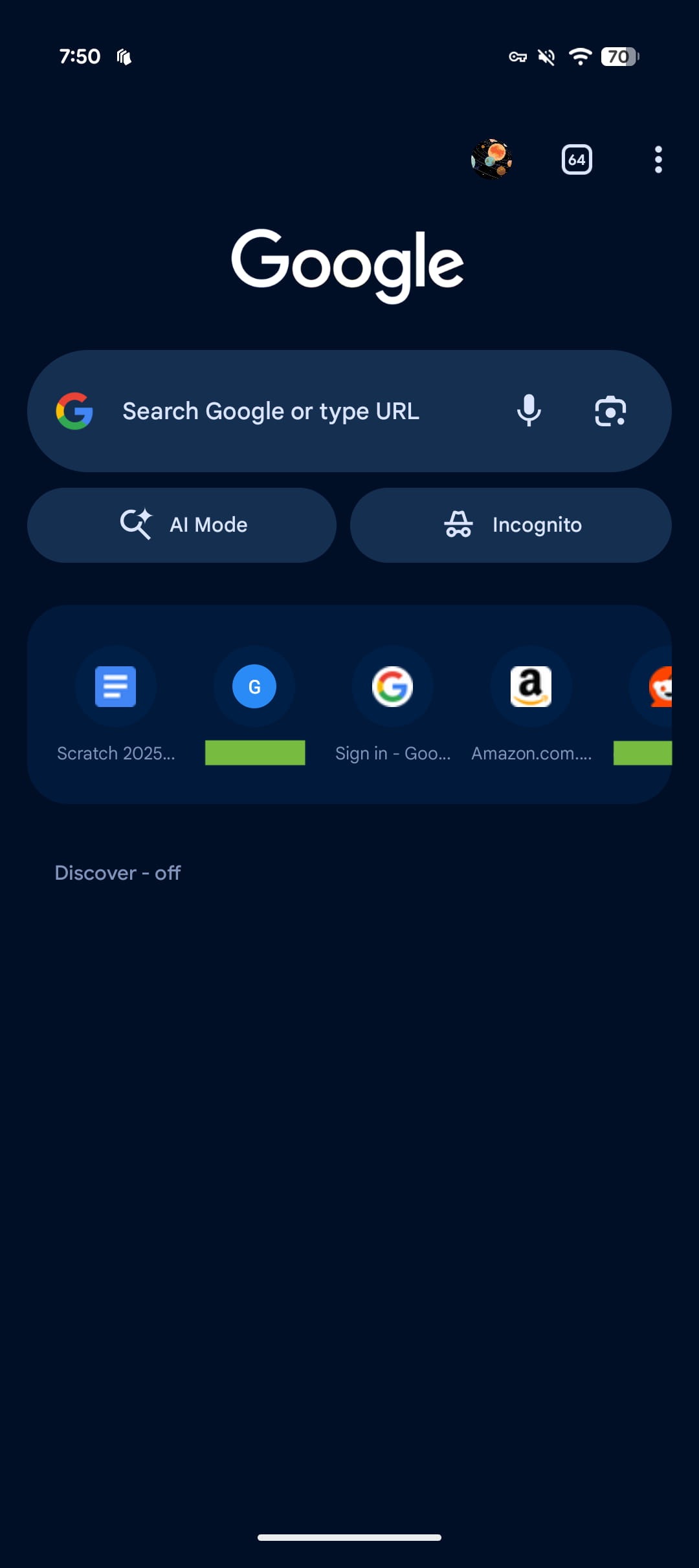Open Google Lens camera search
Image resolution: width=699 pixels, height=1568 pixels.
click(x=610, y=411)
